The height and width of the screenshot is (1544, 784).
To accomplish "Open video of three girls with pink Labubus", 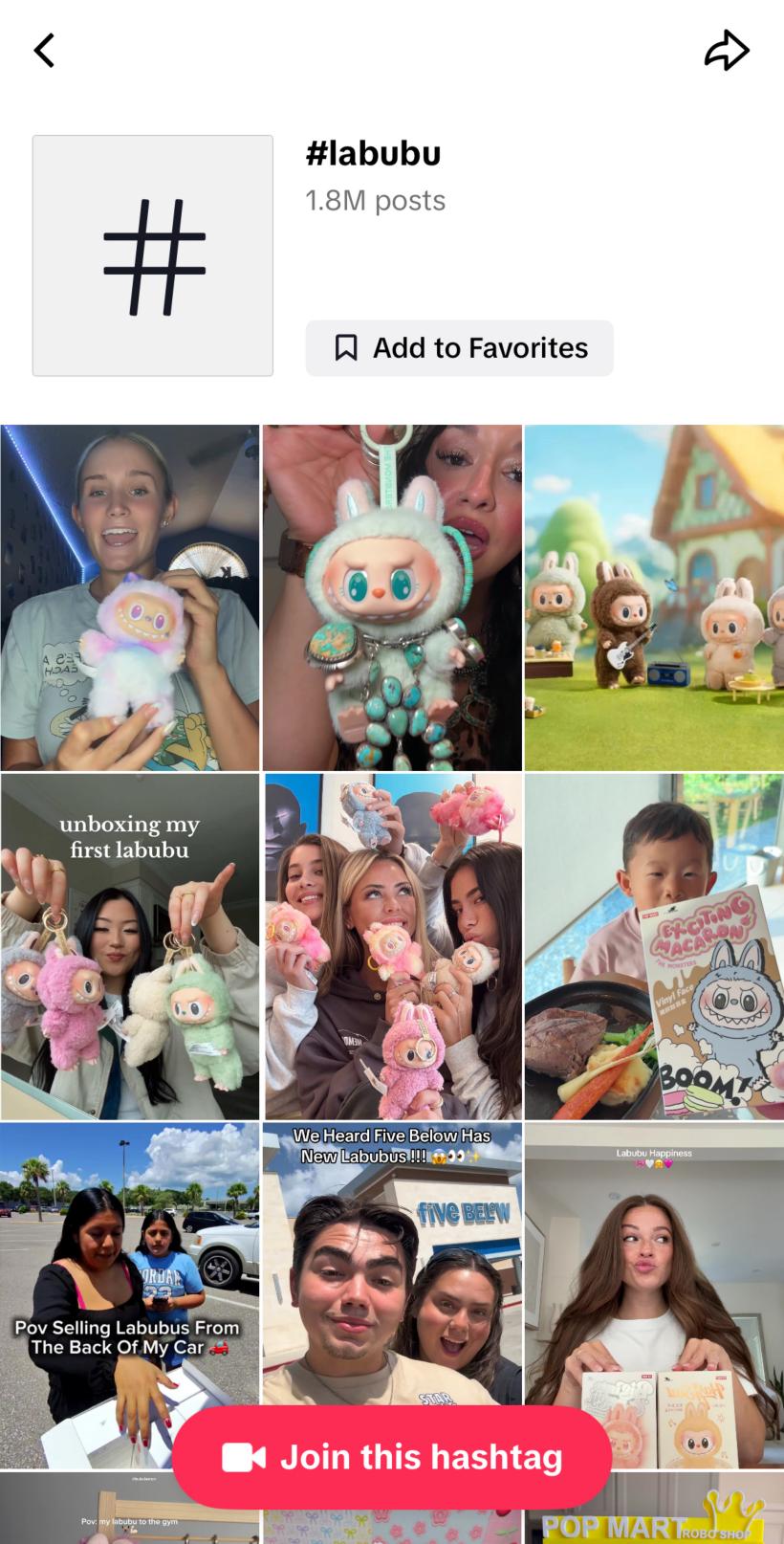I will pyautogui.click(x=392, y=947).
